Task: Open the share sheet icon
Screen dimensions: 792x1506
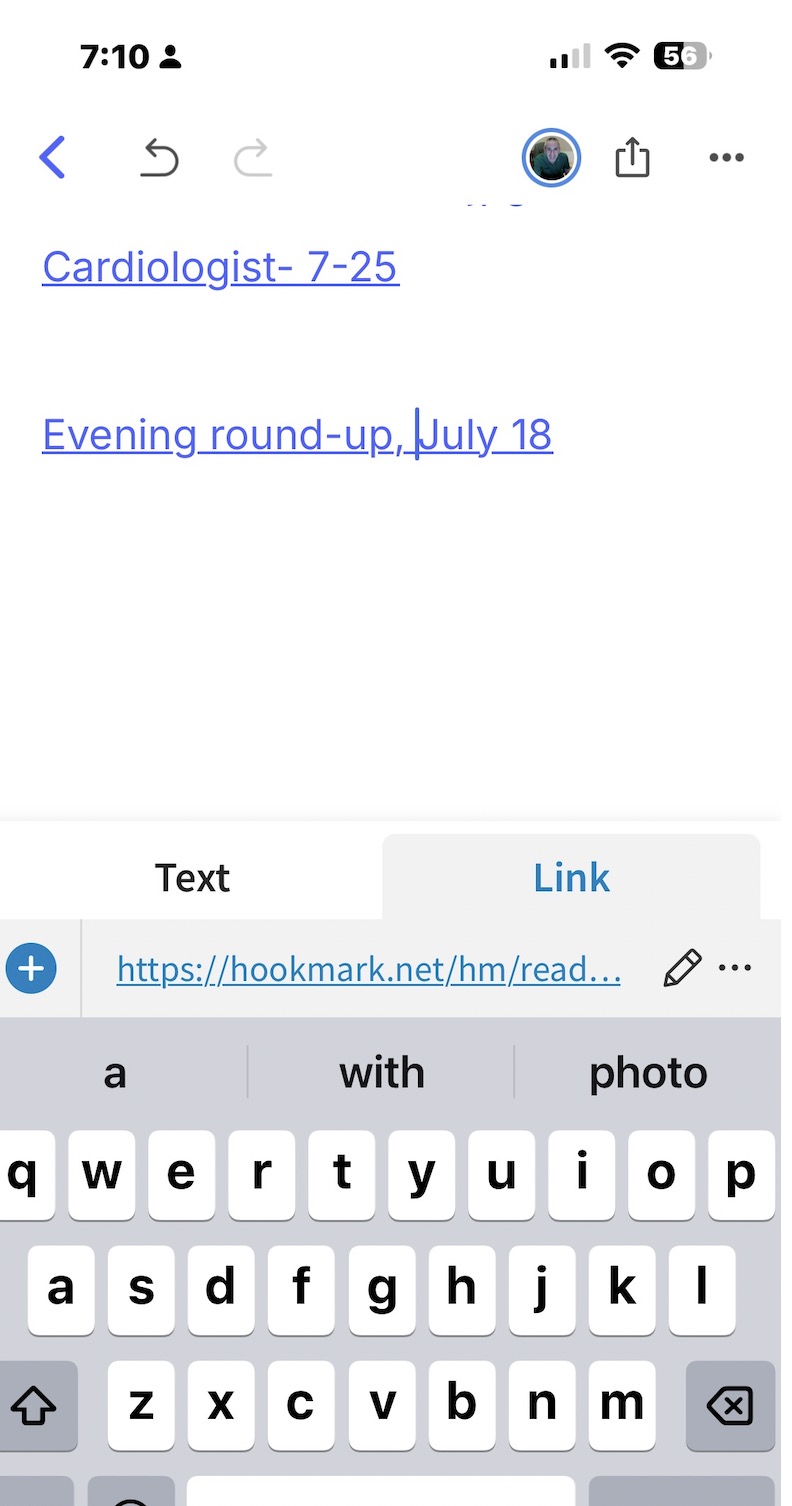Action: (632, 157)
